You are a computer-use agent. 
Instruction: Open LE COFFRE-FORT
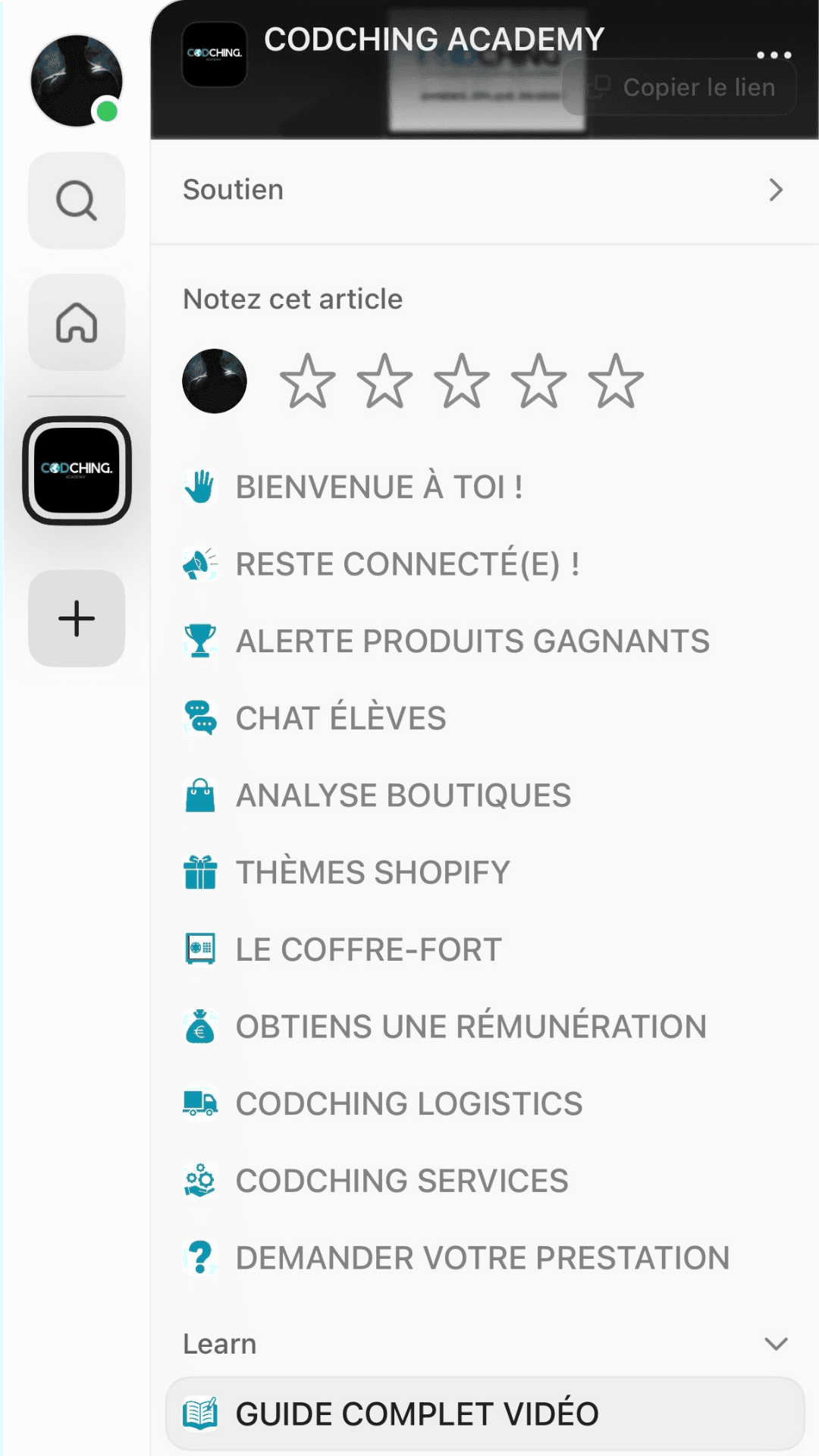pos(369,949)
